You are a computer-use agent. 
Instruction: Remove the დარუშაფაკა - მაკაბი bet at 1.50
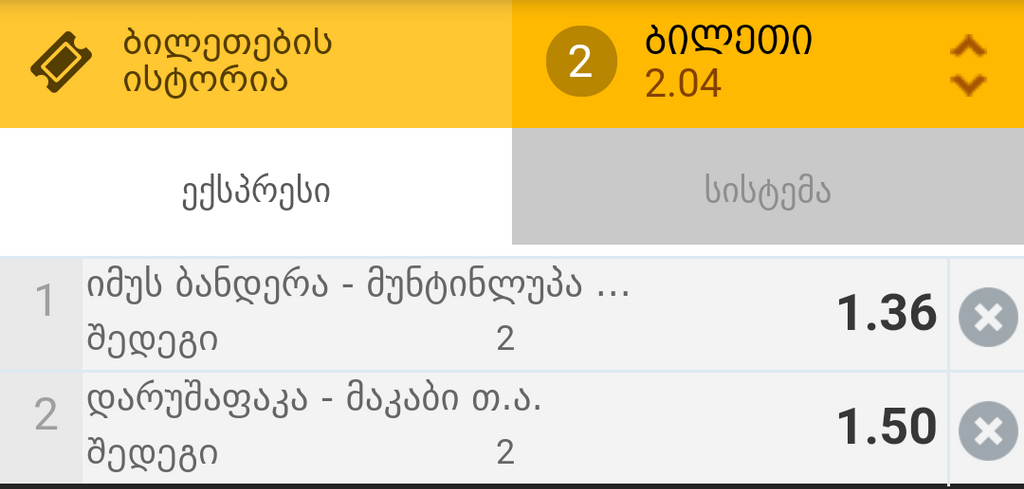tap(987, 431)
